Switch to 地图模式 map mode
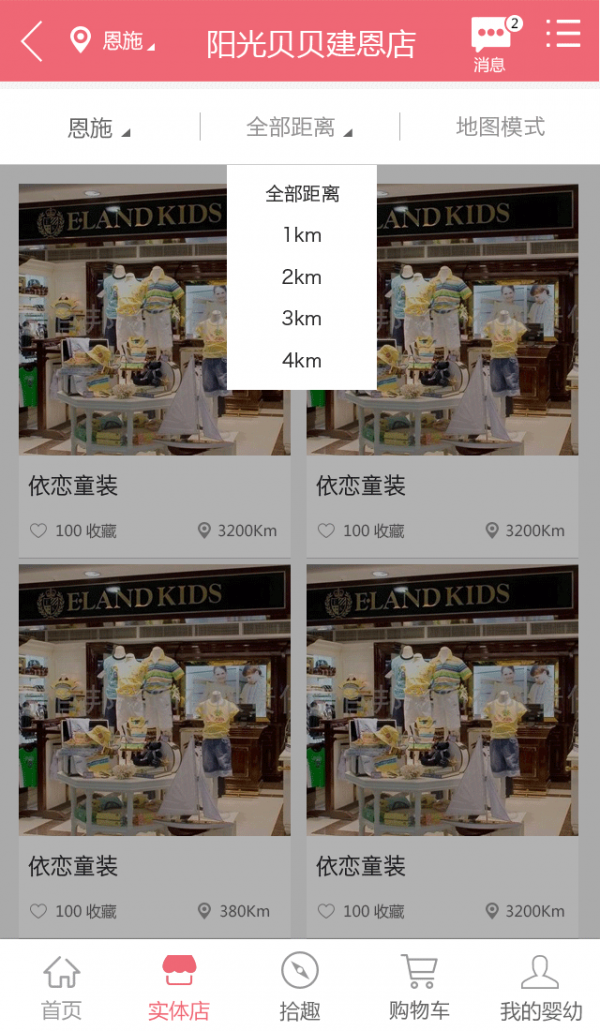This screenshot has width=600, height=1031. 500,127
